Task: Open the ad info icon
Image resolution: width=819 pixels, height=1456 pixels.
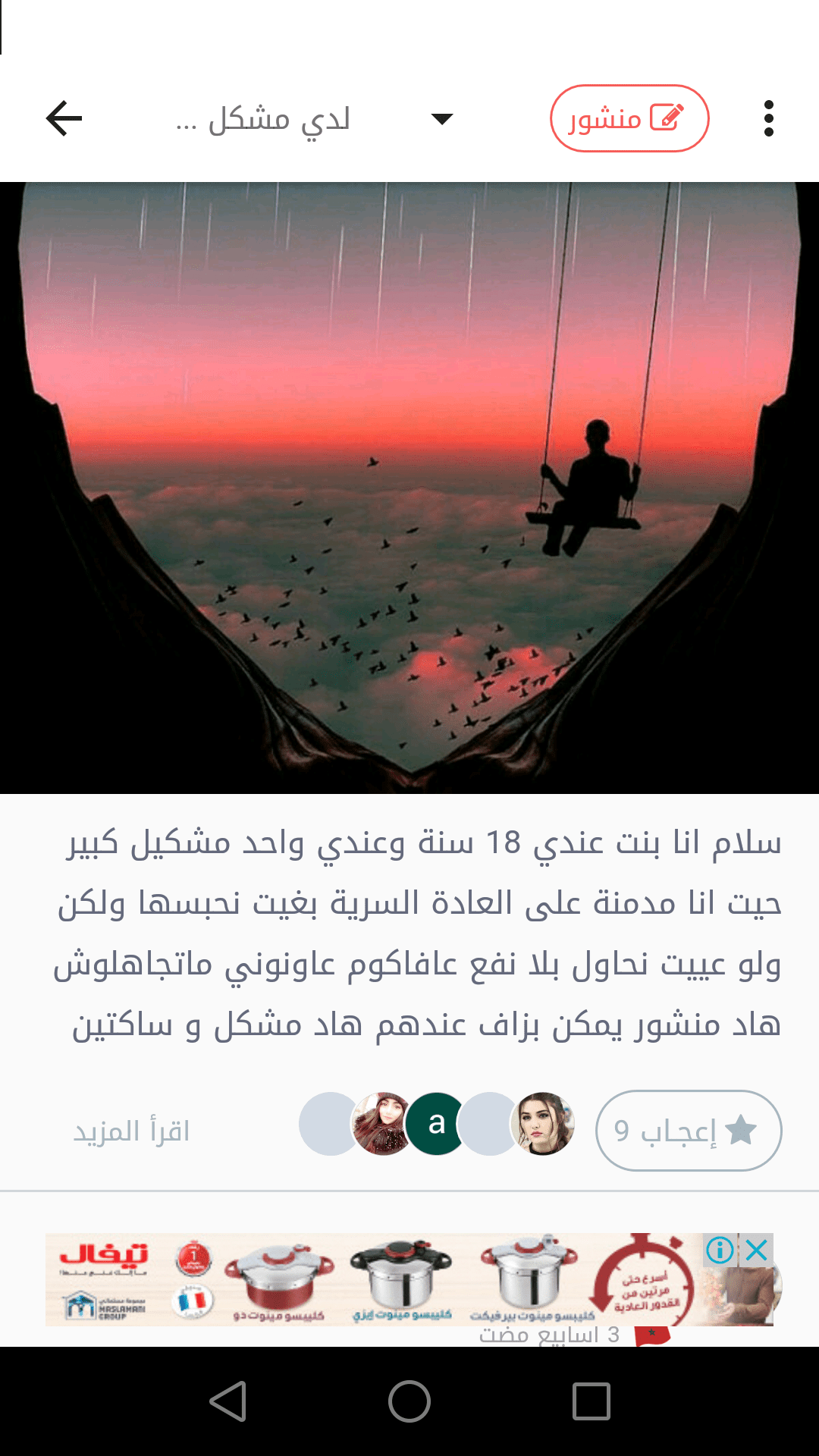Action: pos(720,1250)
